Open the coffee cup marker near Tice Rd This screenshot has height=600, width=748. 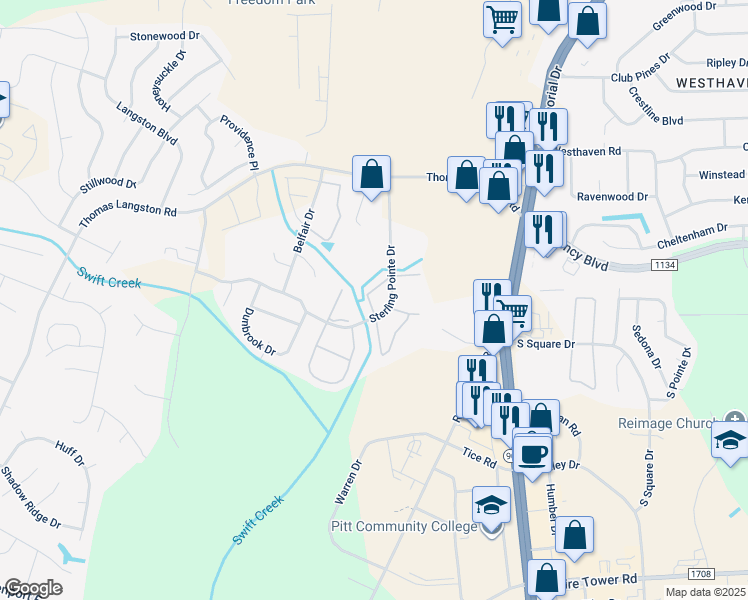532,452
